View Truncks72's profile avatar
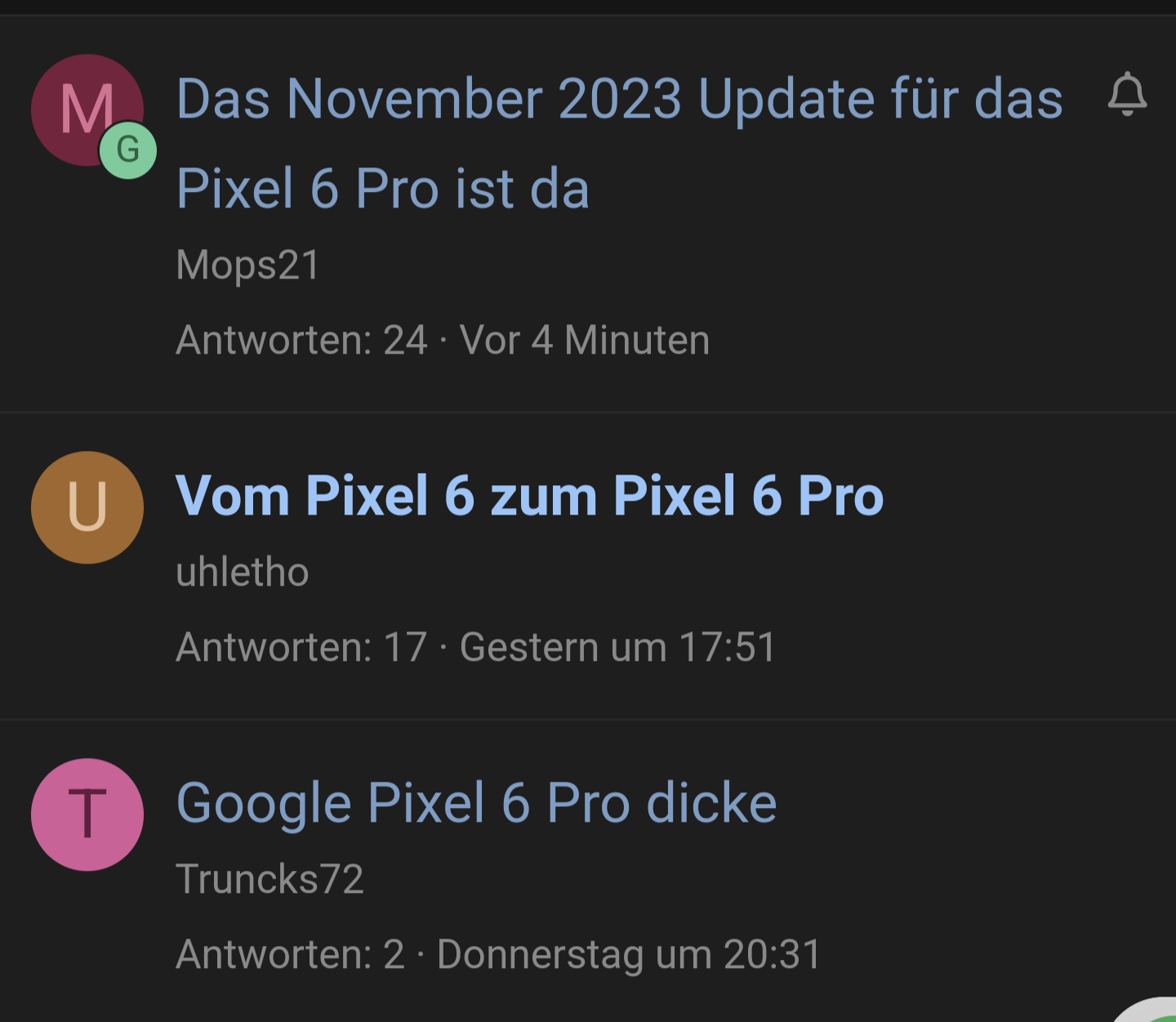 pyautogui.click(x=87, y=814)
